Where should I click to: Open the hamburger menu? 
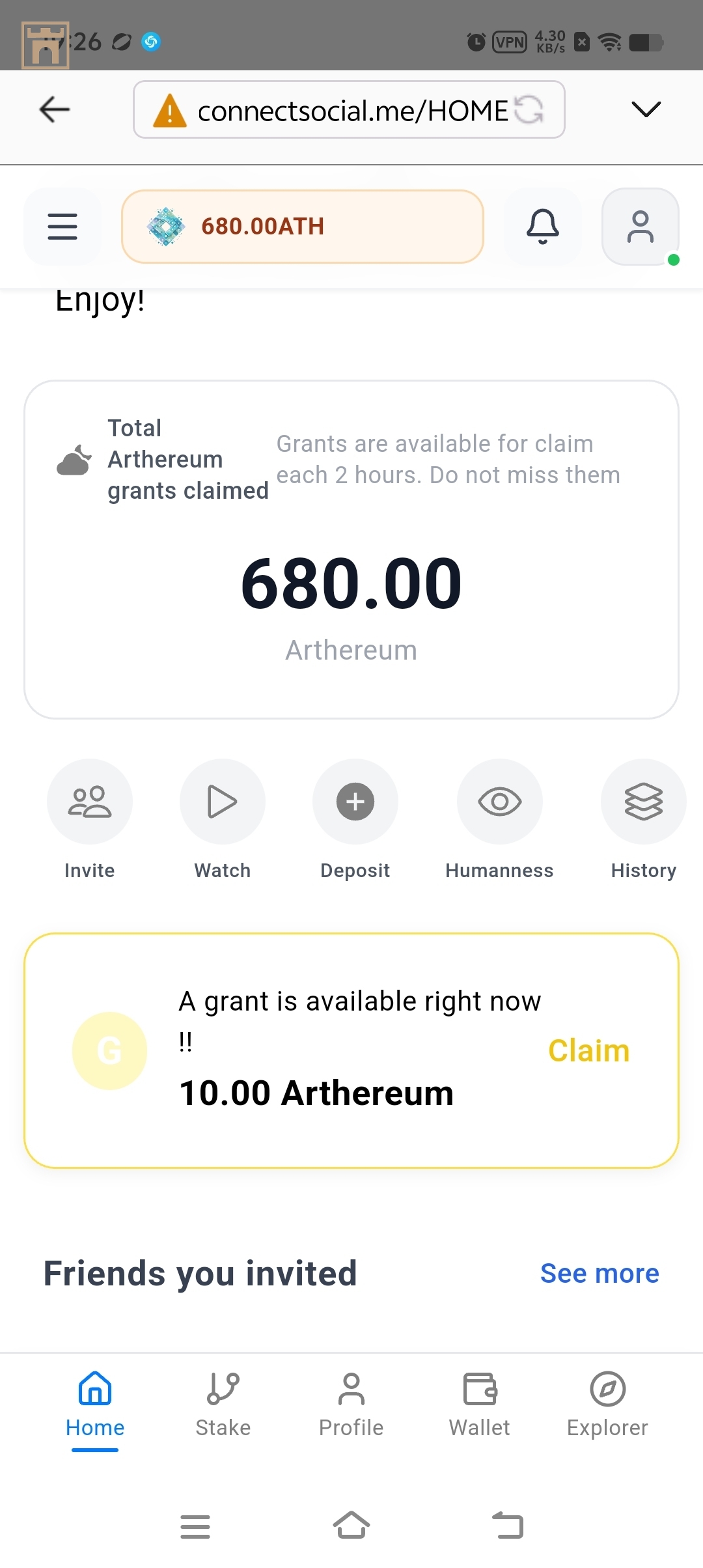[x=62, y=227]
